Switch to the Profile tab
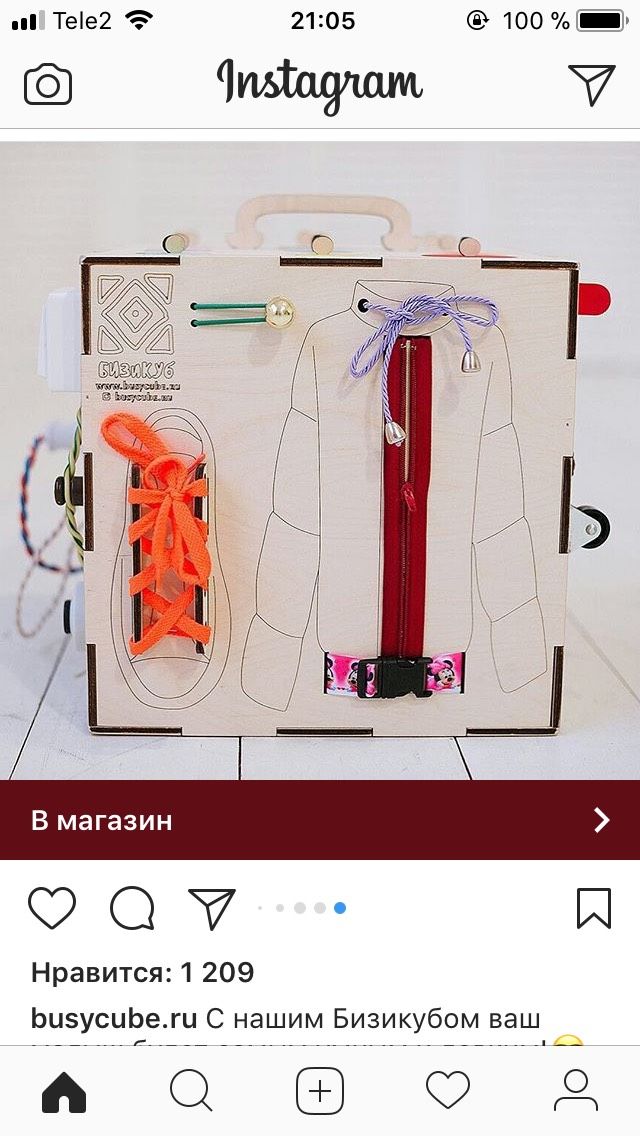Viewport: 640px width, 1136px height. point(575,1091)
